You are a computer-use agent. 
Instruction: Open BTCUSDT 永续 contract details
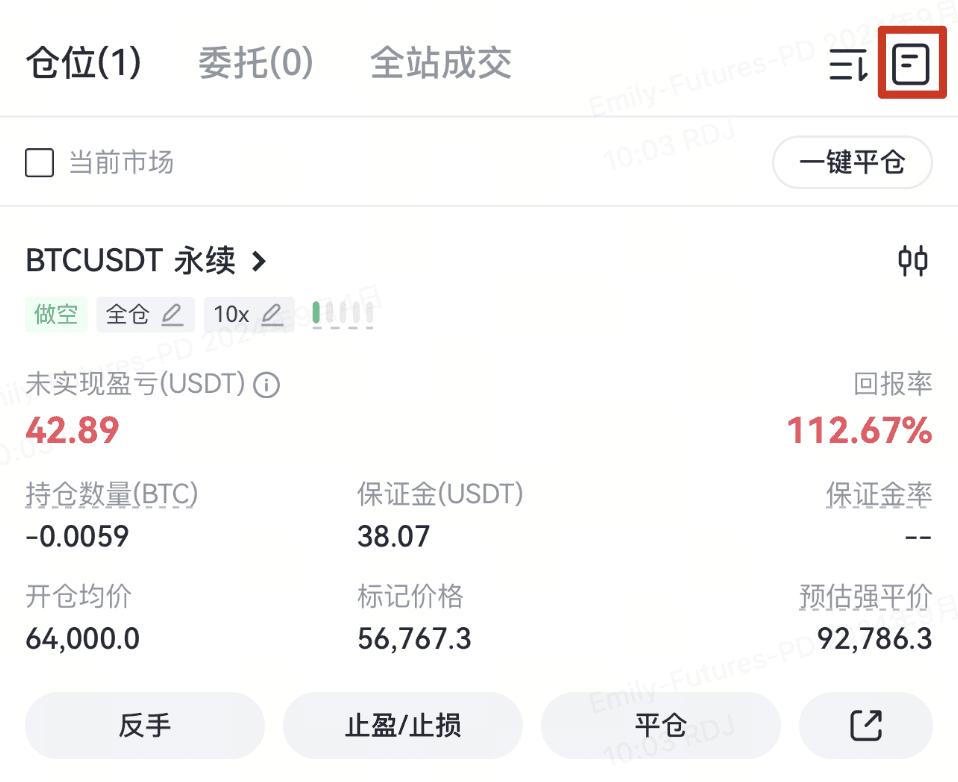147,262
